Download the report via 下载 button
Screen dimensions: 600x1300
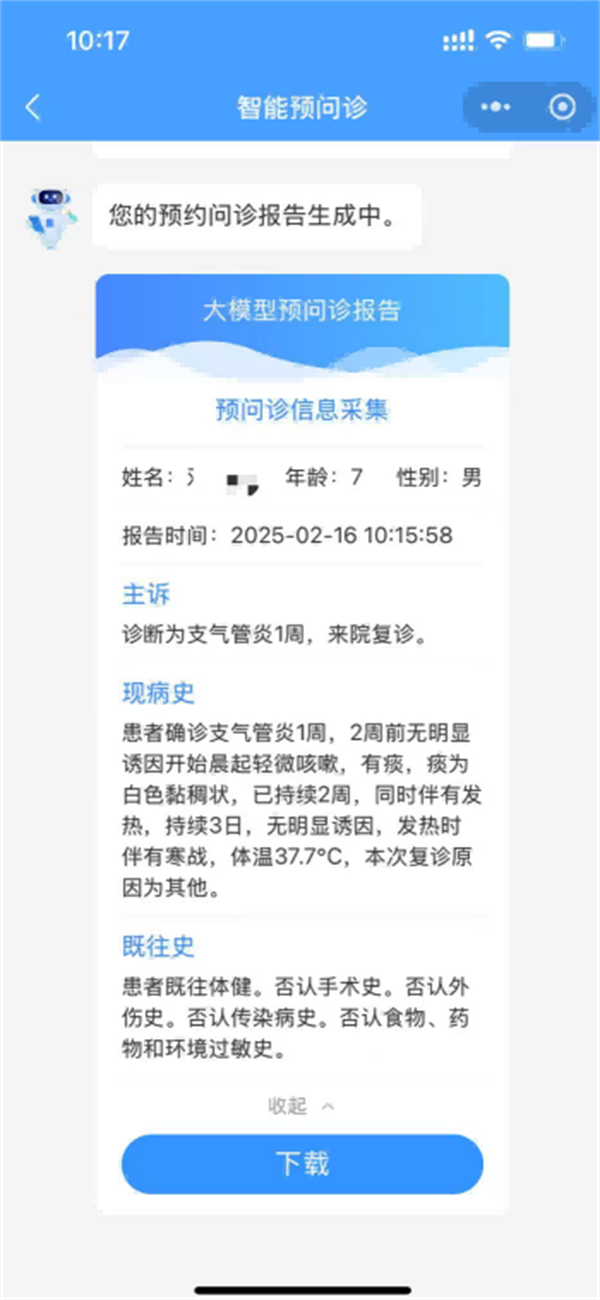click(302, 1164)
